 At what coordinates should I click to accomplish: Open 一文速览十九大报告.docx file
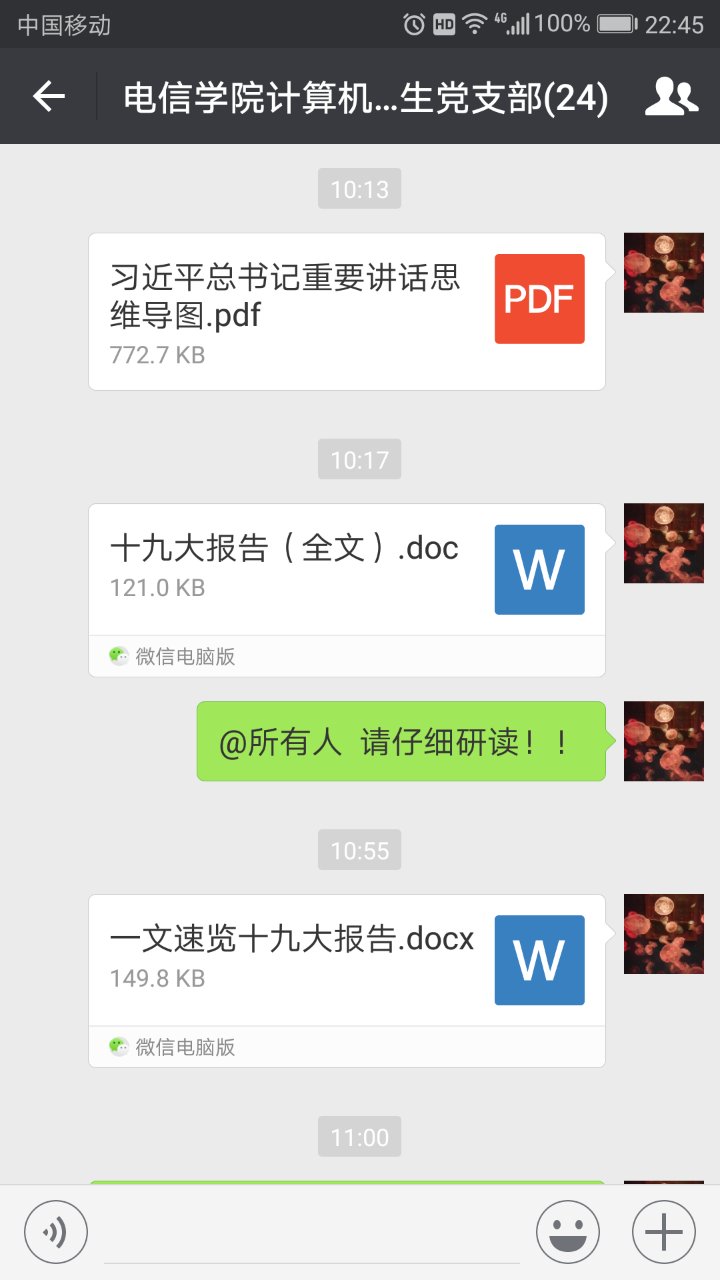click(x=346, y=960)
